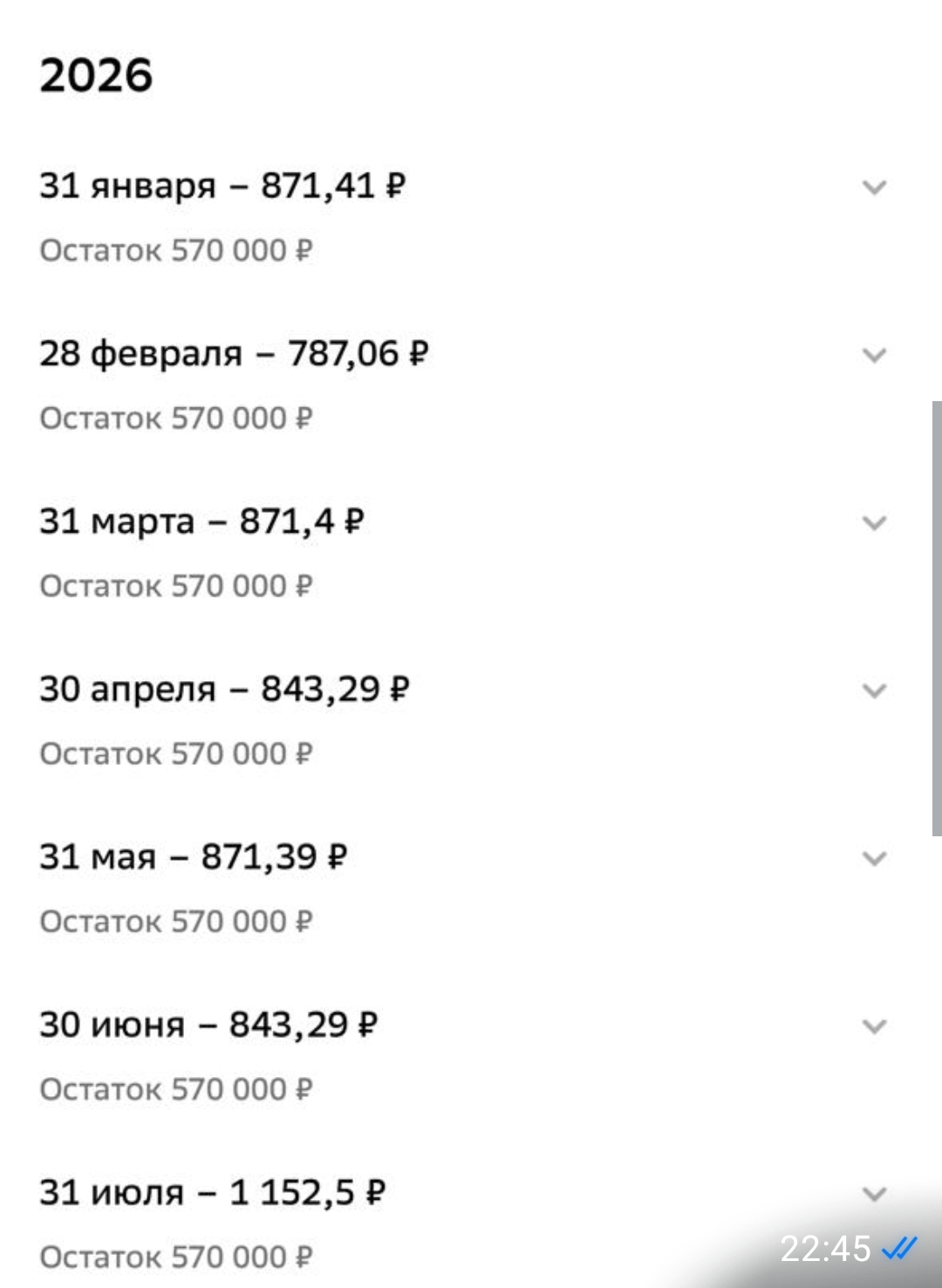Open the 31 июля 1 152,5 ₽ entry
This screenshot has width=942, height=1288.
[x=874, y=1194]
